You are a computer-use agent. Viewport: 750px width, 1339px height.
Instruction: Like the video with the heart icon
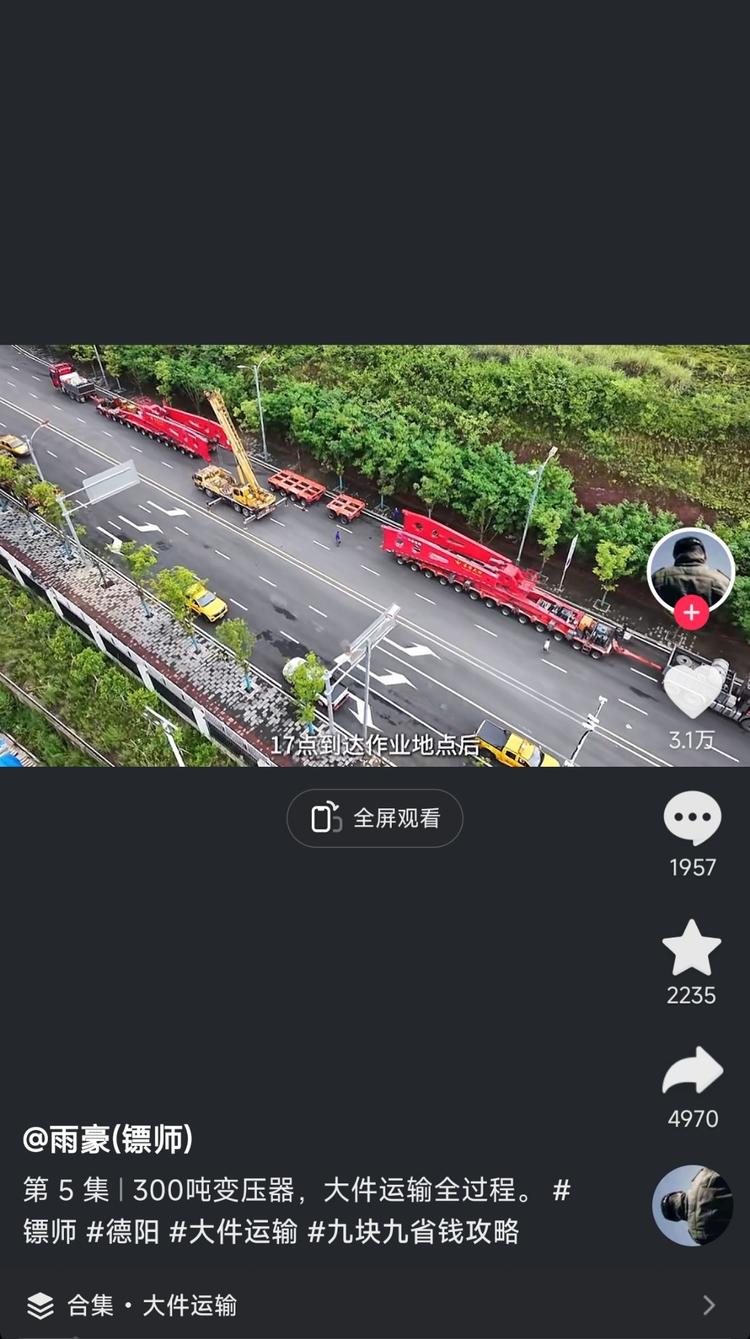coord(691,687)
